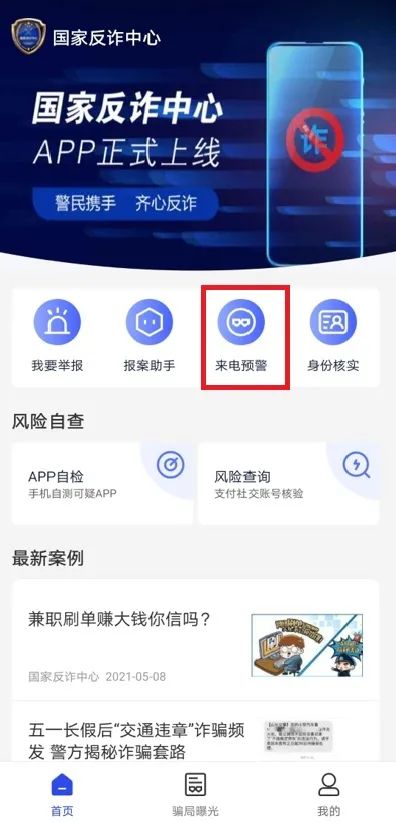
Task: Open 我要举报 to report fraud
Action: (57, 336)
